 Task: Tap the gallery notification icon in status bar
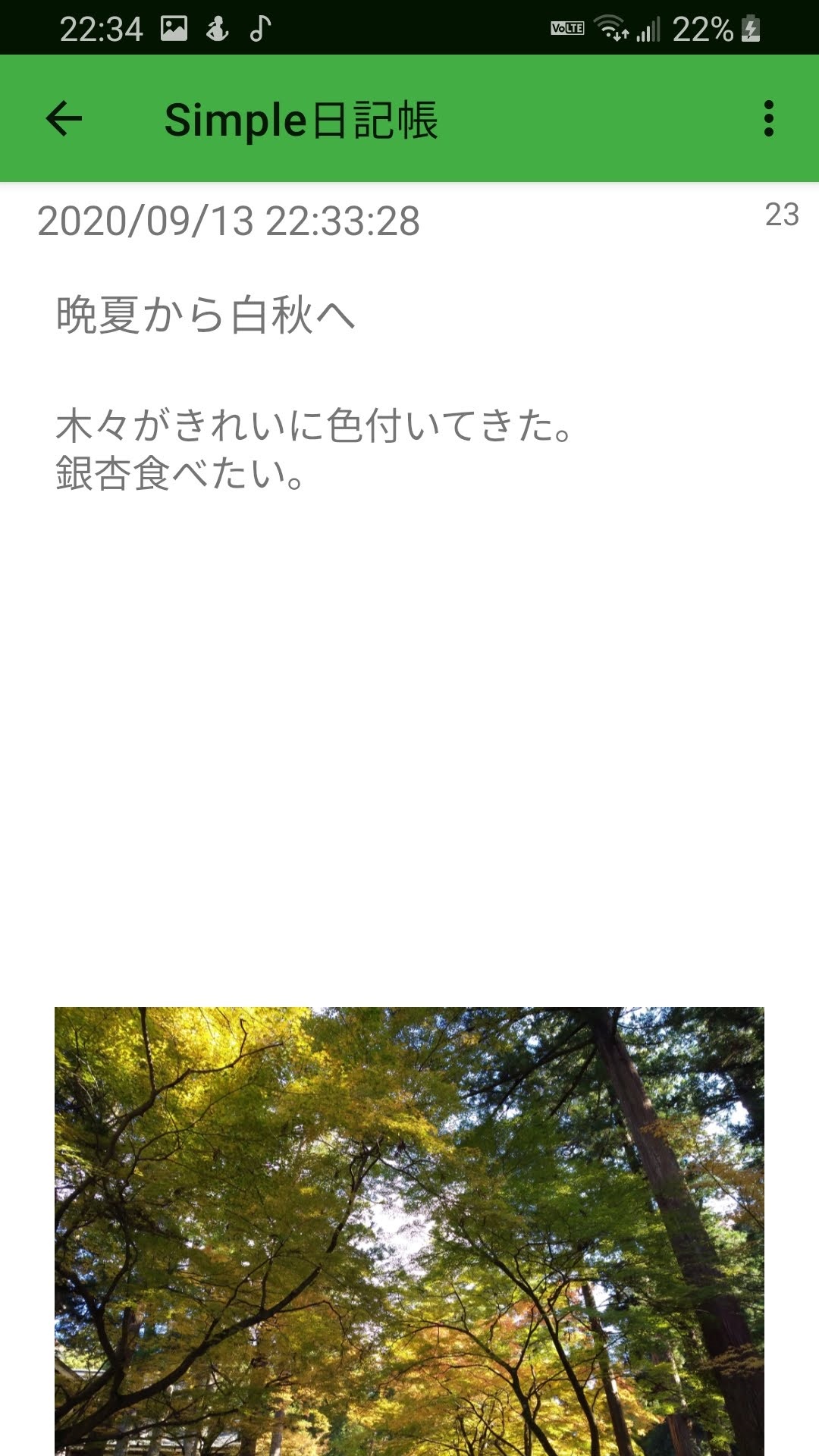(x=172, y=28)
